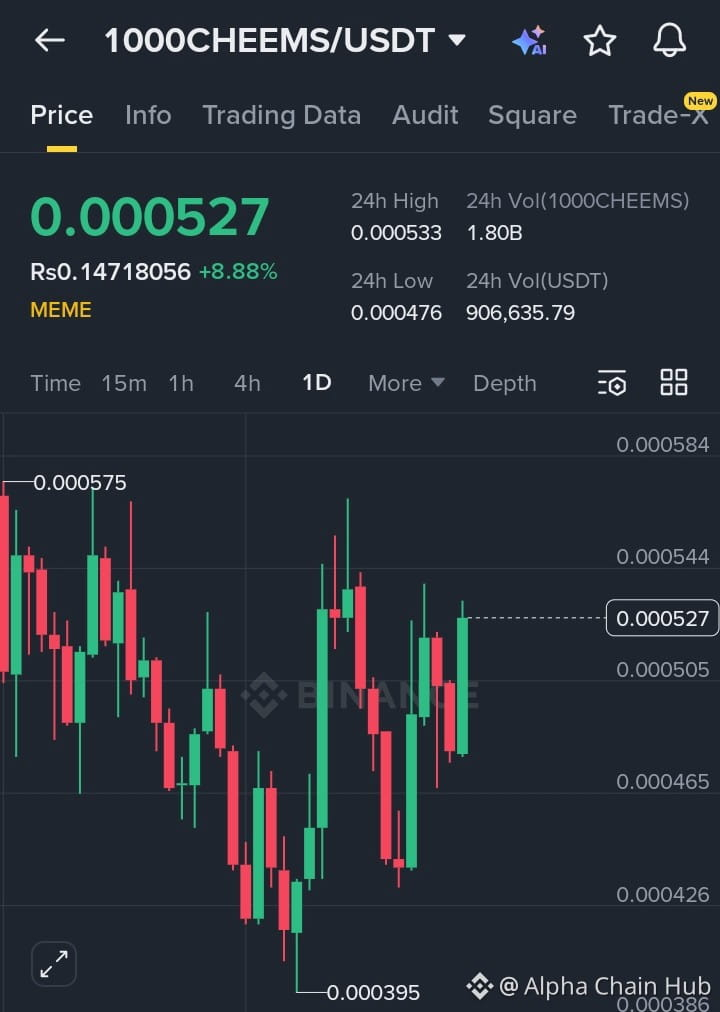
Task: Open the Trade-X tab
Action: pyautogui.click(x=658, y=115)
